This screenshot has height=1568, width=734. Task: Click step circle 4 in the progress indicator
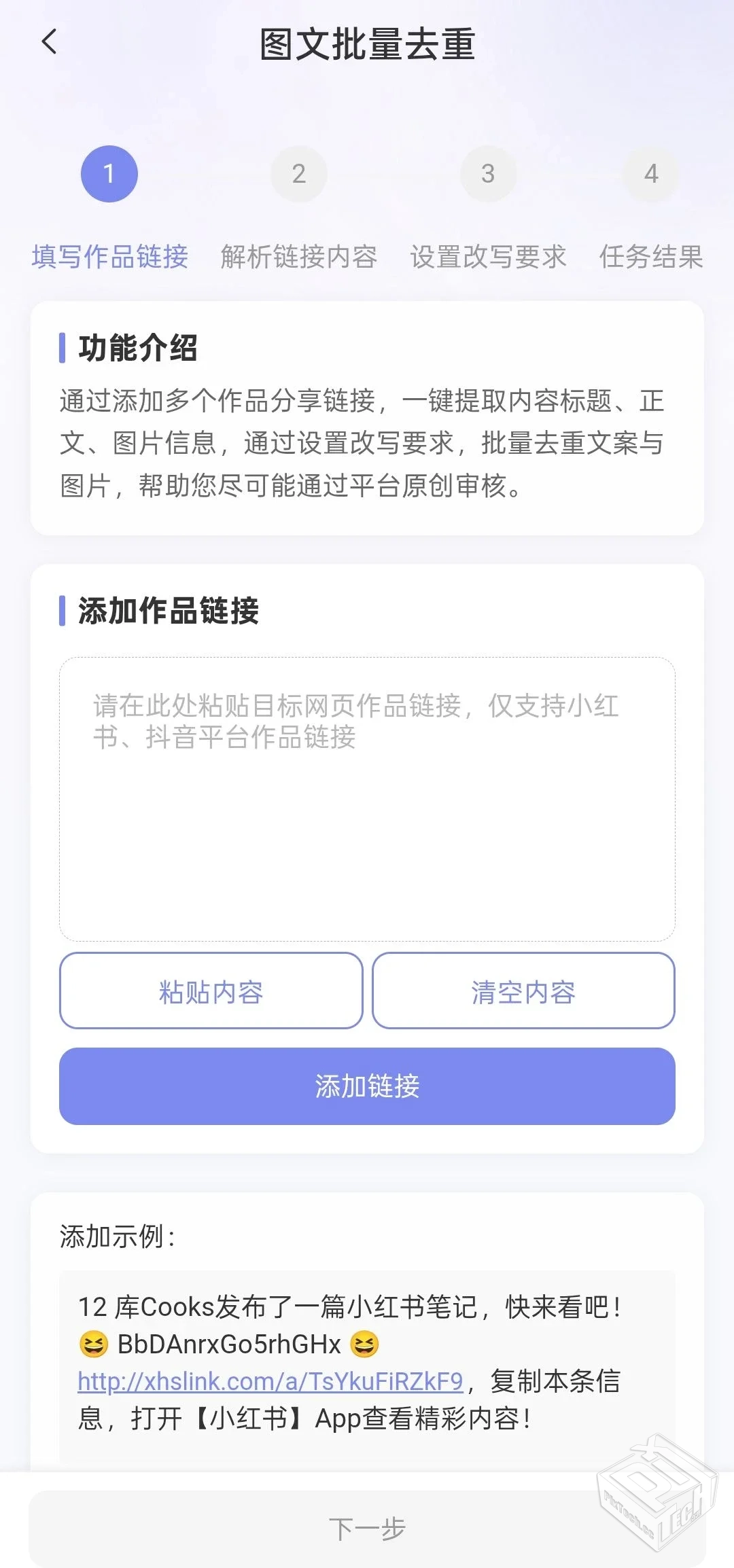click(650, 173)
